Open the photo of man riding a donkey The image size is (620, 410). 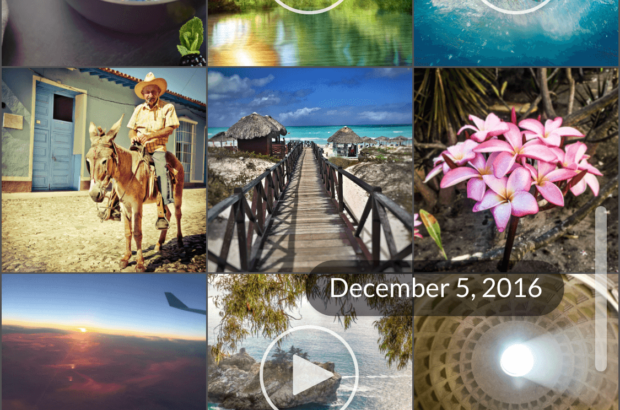click(103, 169)
